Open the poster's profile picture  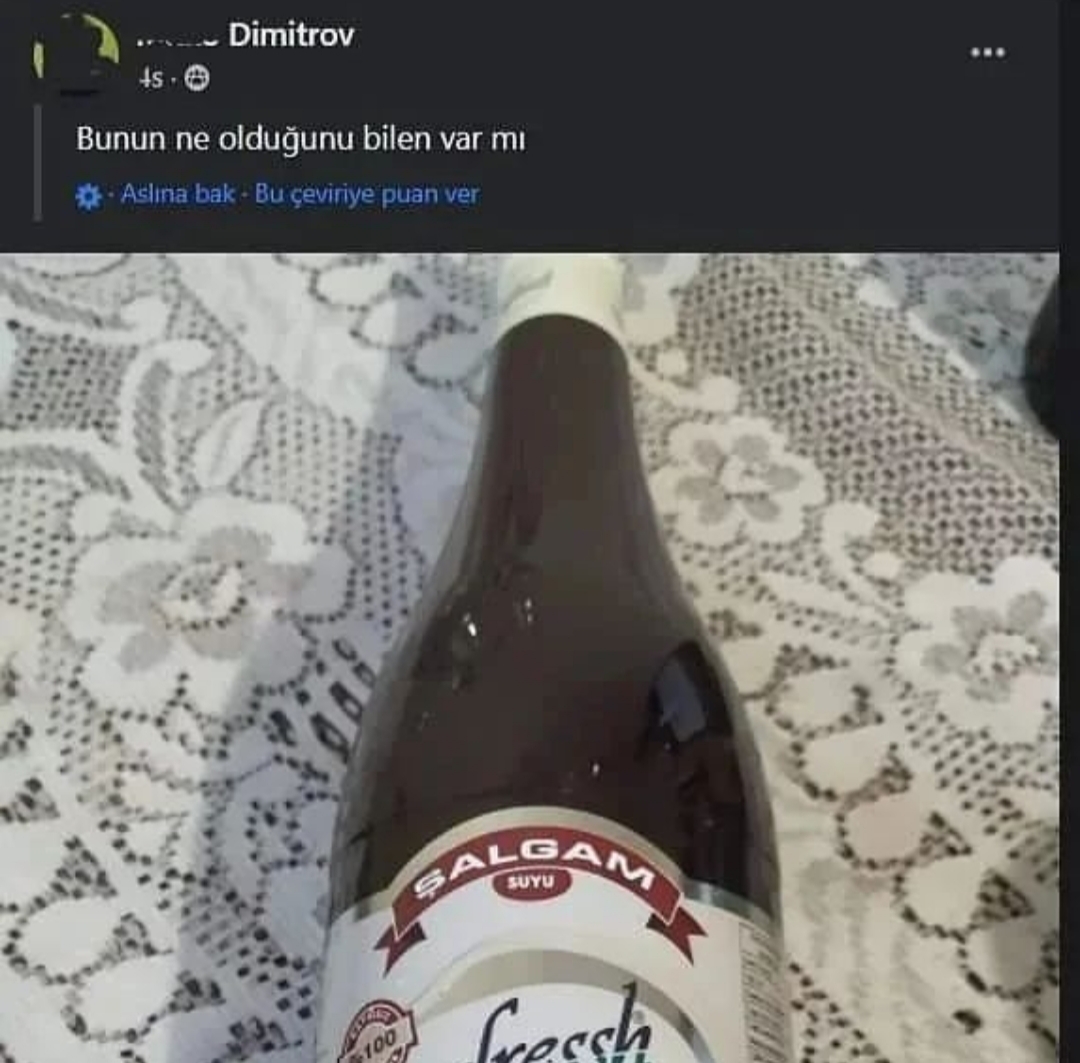(77, 50)
